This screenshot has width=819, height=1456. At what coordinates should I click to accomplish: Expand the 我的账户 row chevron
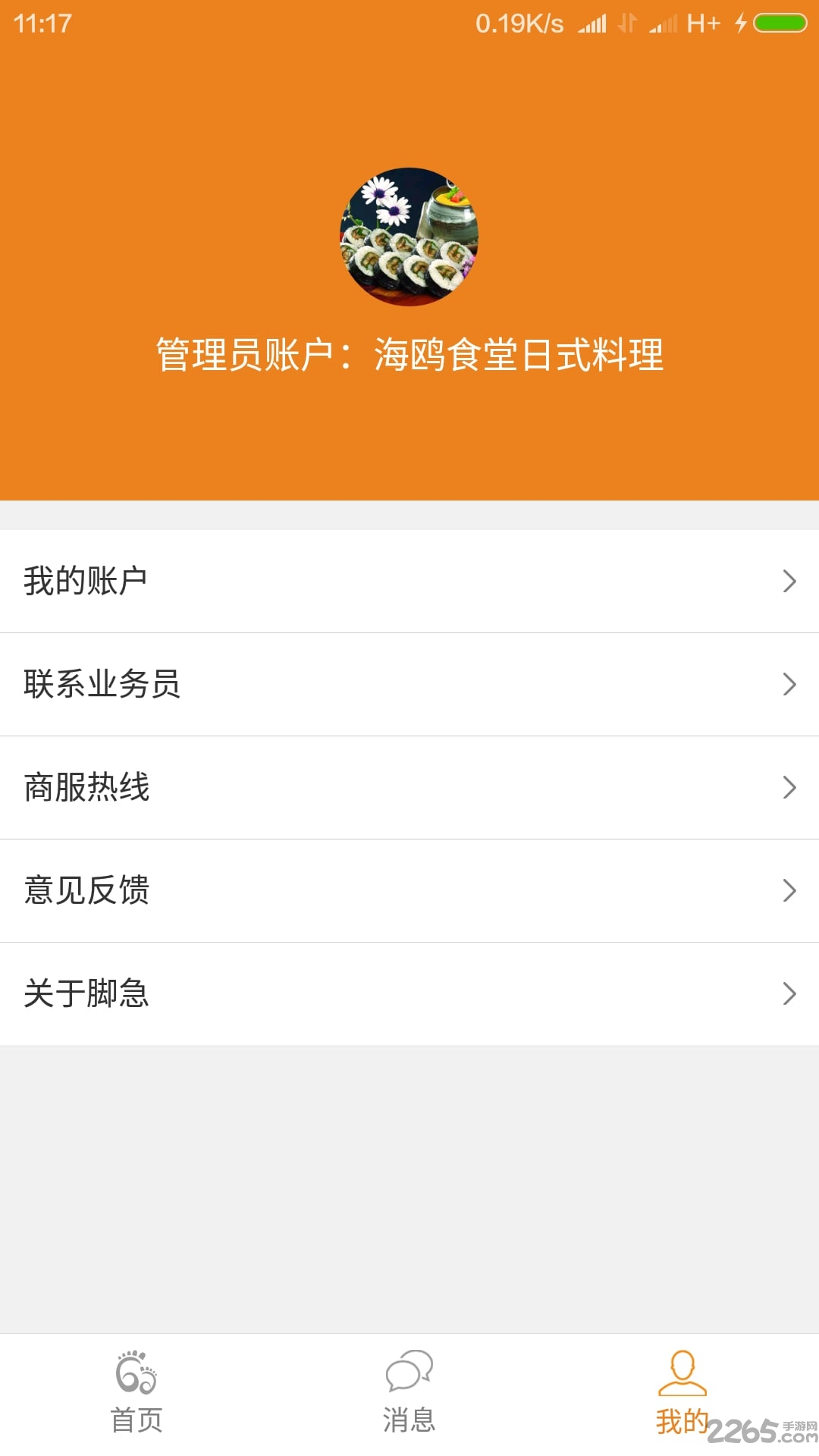coord(788,582)
